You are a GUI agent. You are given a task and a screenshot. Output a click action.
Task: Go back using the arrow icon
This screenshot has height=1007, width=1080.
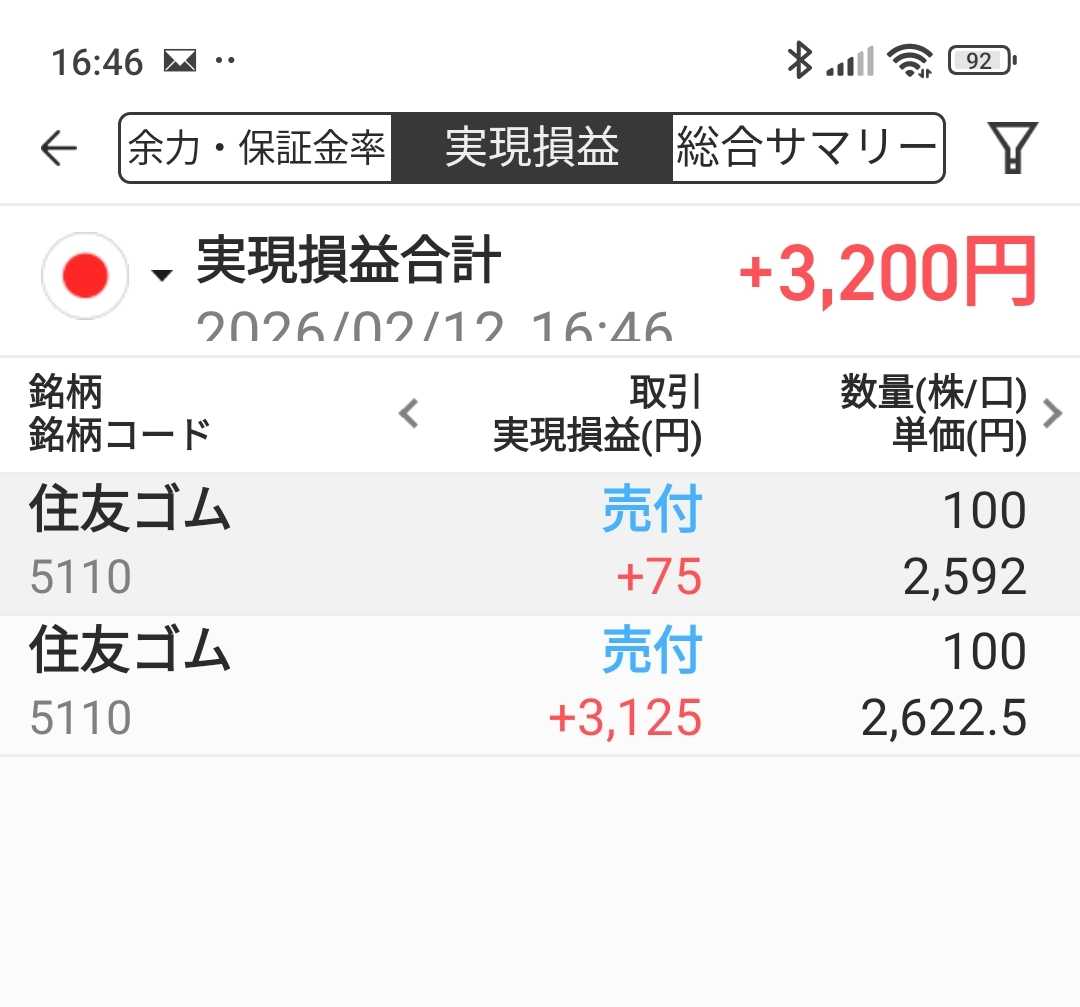(x=59, y=147)
